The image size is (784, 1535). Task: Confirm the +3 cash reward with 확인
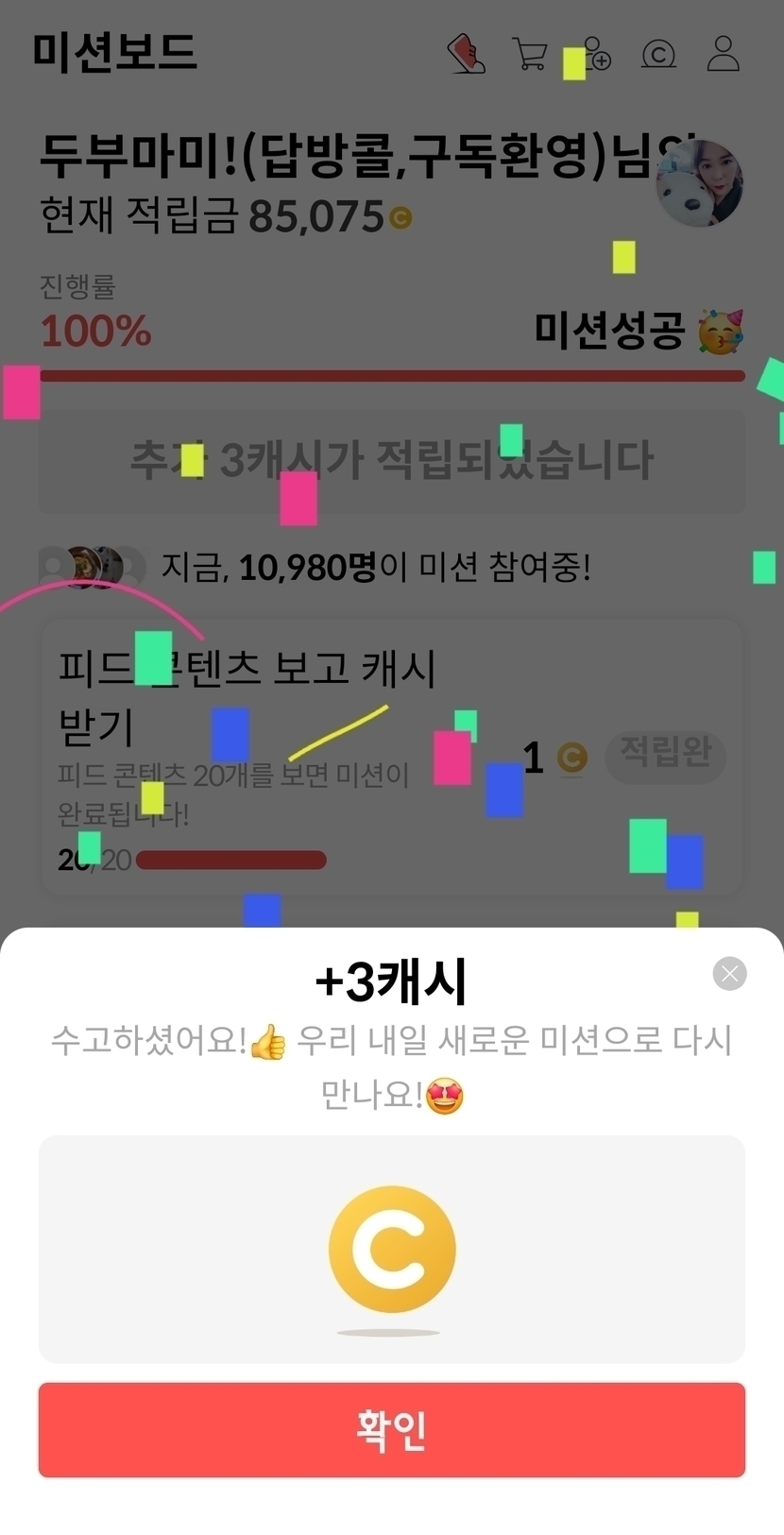[391, 1429]
